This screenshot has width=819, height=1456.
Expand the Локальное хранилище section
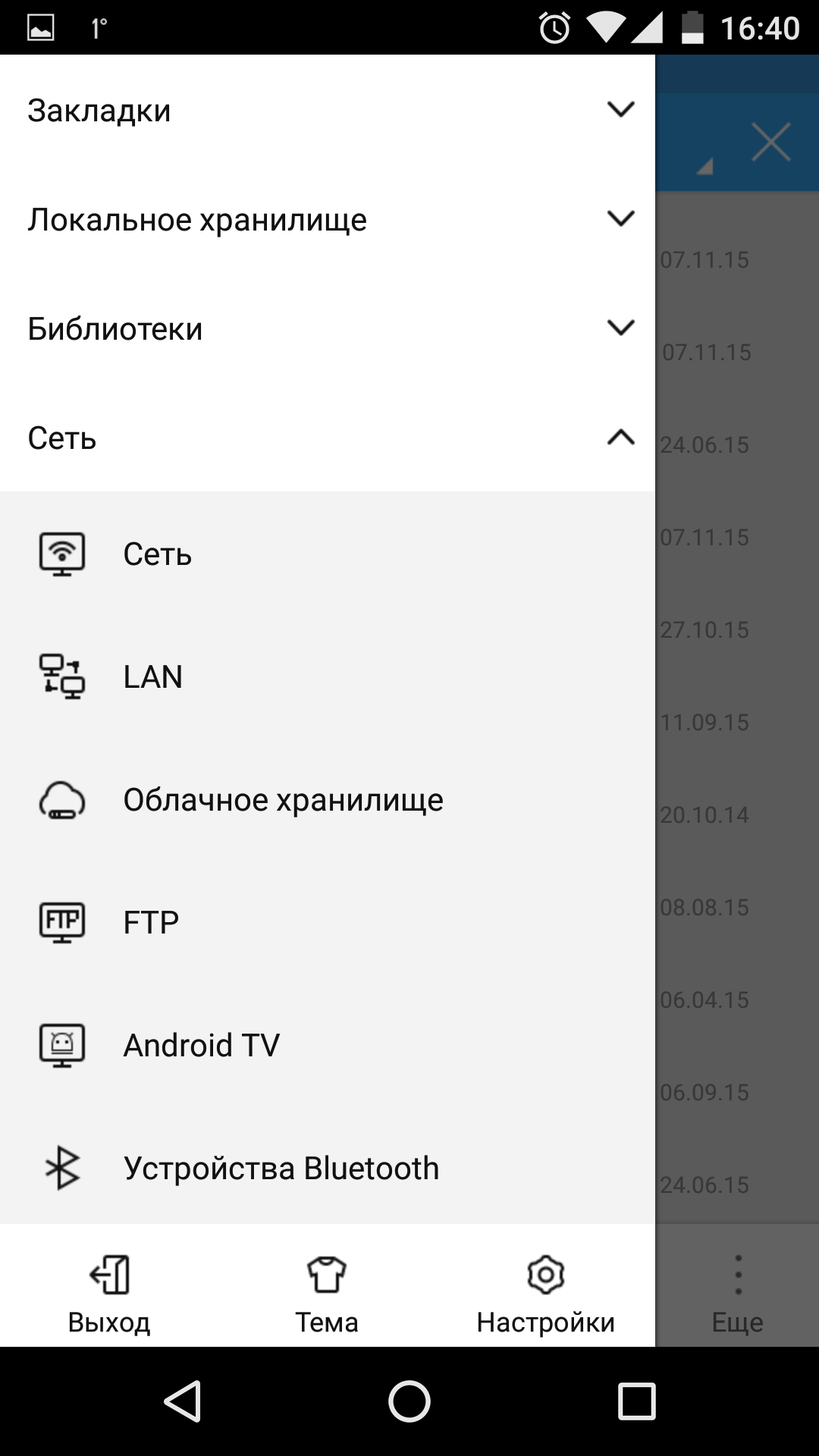[328, 219]
